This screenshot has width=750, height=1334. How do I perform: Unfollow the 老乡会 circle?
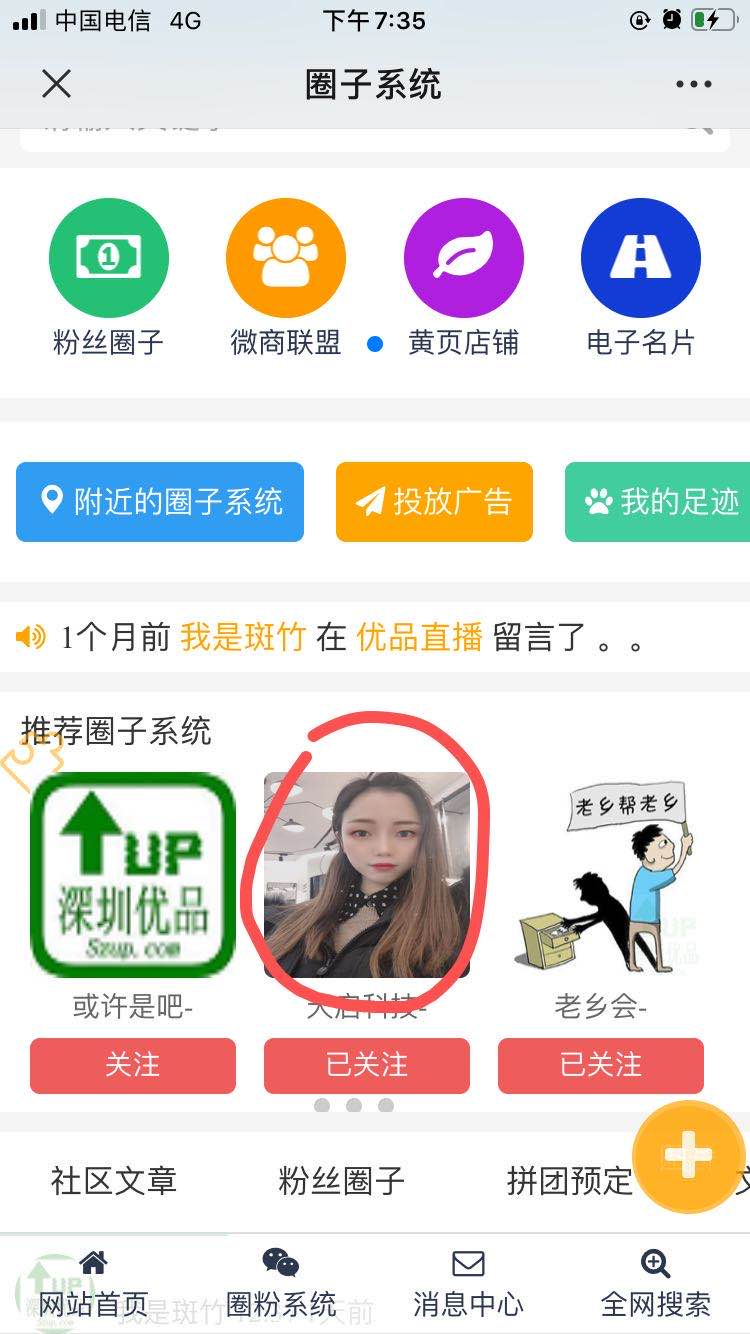(x=601, y=1066)
